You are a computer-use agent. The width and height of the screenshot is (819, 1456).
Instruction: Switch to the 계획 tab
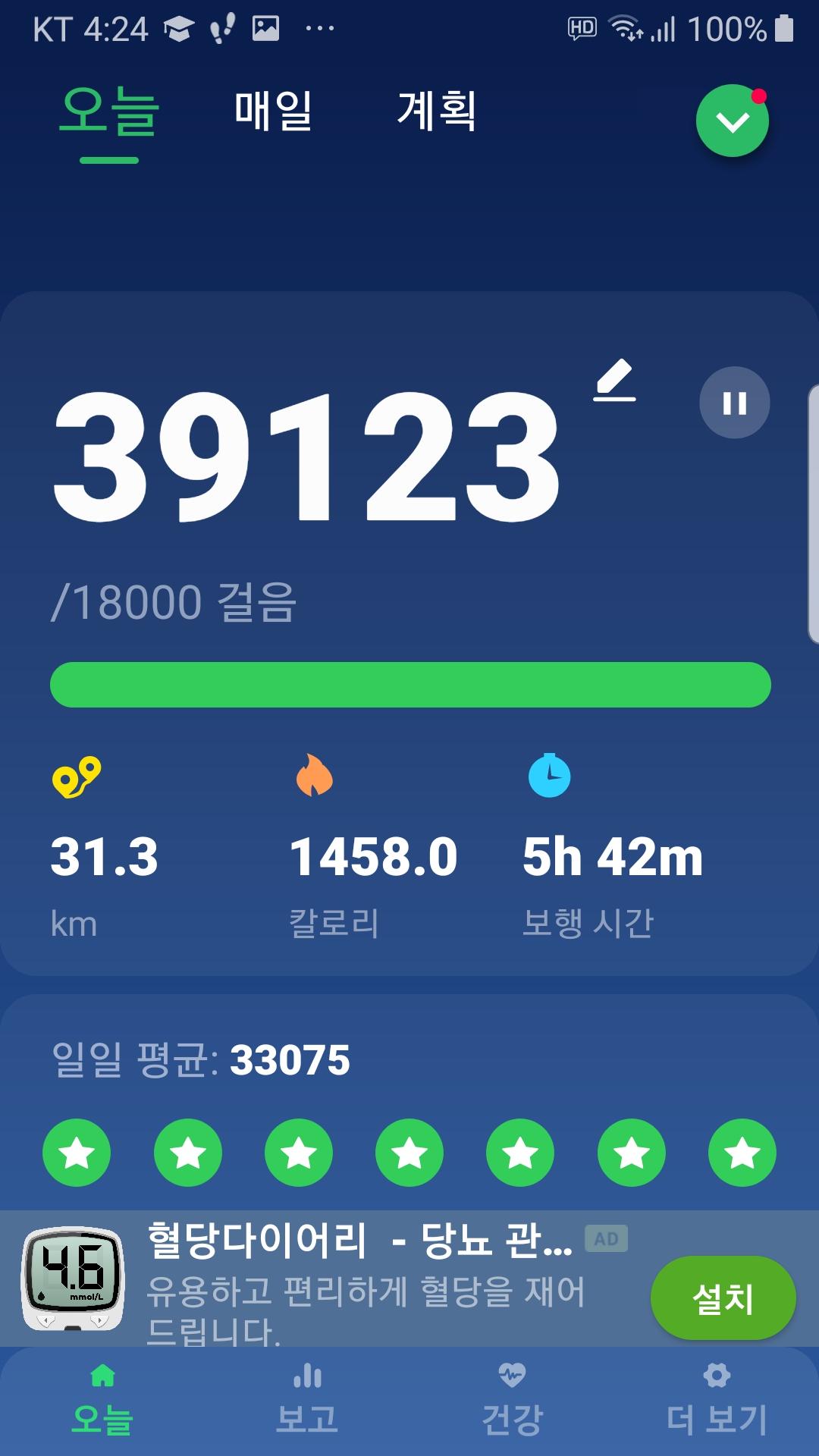438,111
